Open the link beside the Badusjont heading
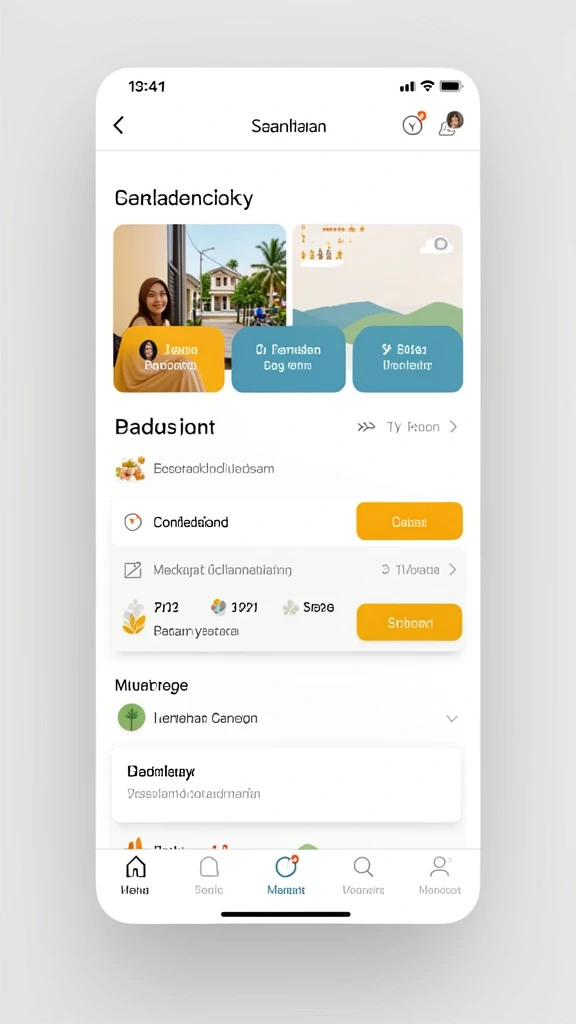Image resolution: width=576 pixels, height=1024 pixels. pos(408,427)
